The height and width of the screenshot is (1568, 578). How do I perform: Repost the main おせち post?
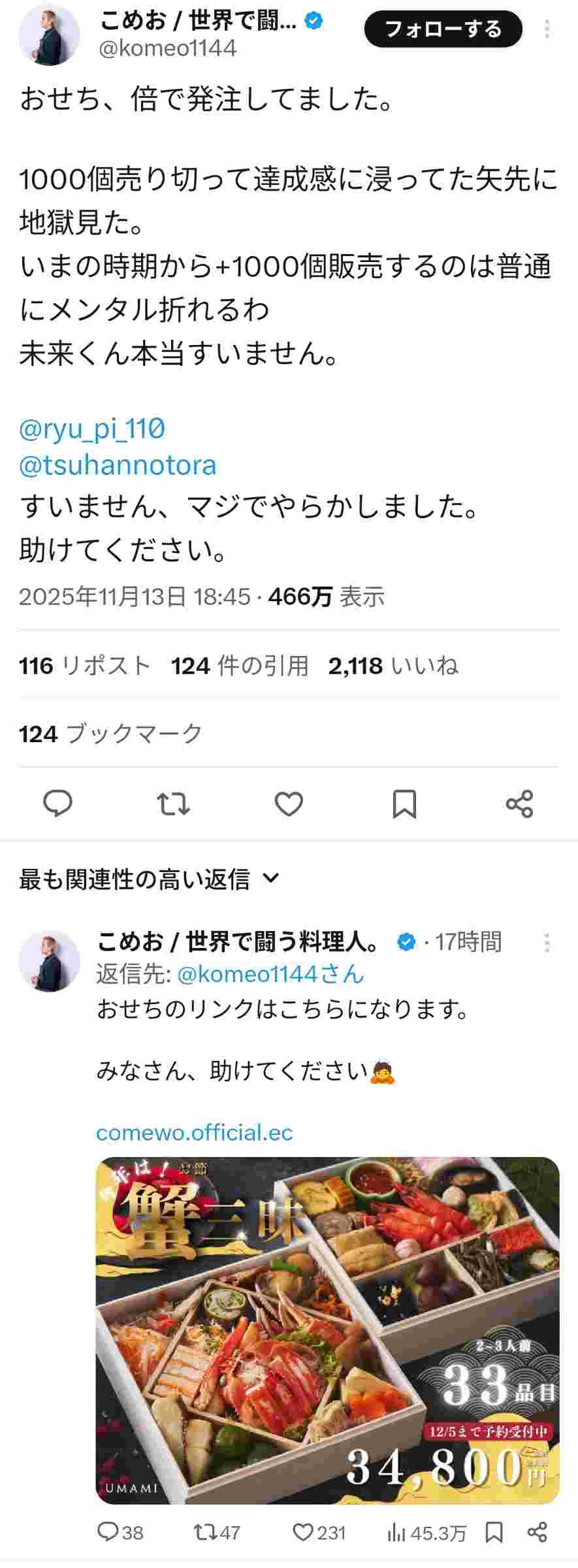tap(174, 803)
